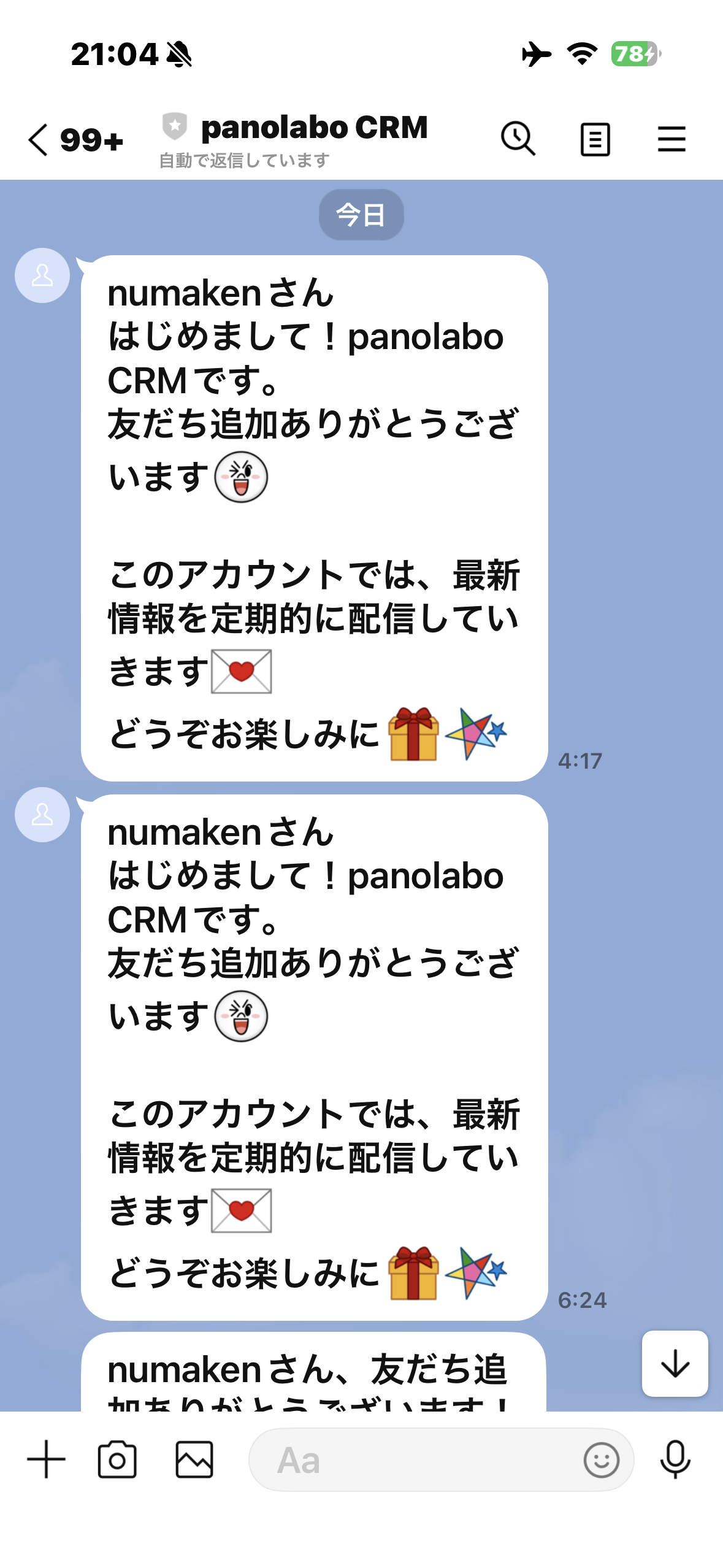Screen dimensions: 723x1568
Task: Open the in-chat search
Action: click(518, 139)
